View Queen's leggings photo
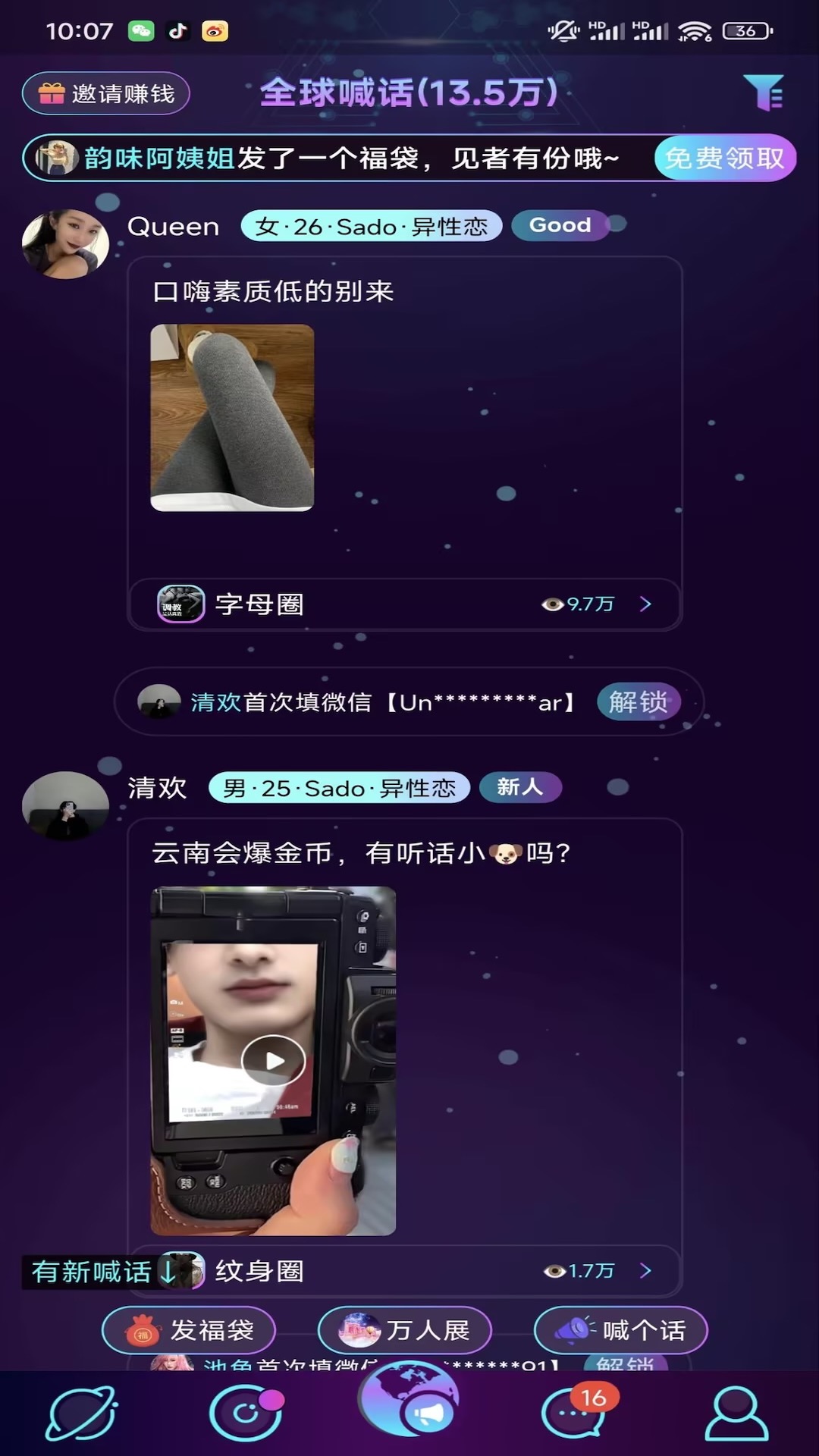 click(x=232, y=417)
